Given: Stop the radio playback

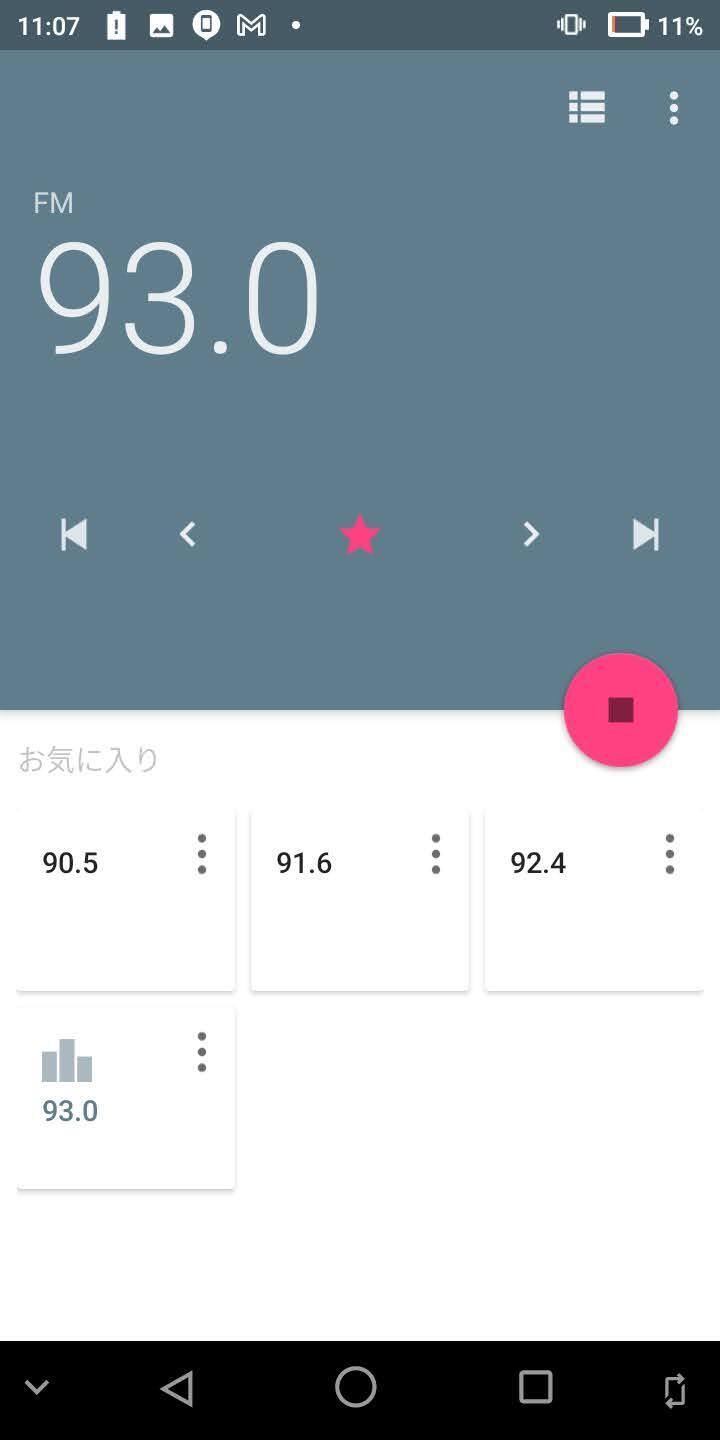Looking at the screenshot, I should (621, 710).
